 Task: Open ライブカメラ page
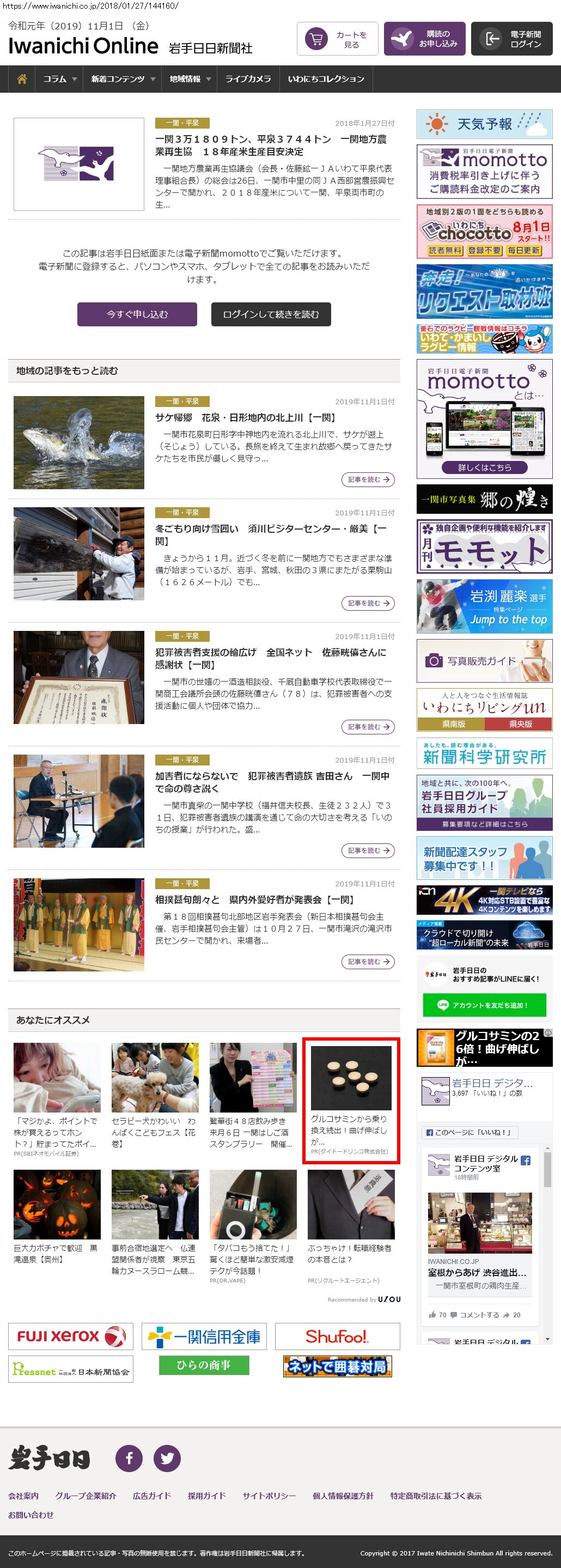(248, 79)
